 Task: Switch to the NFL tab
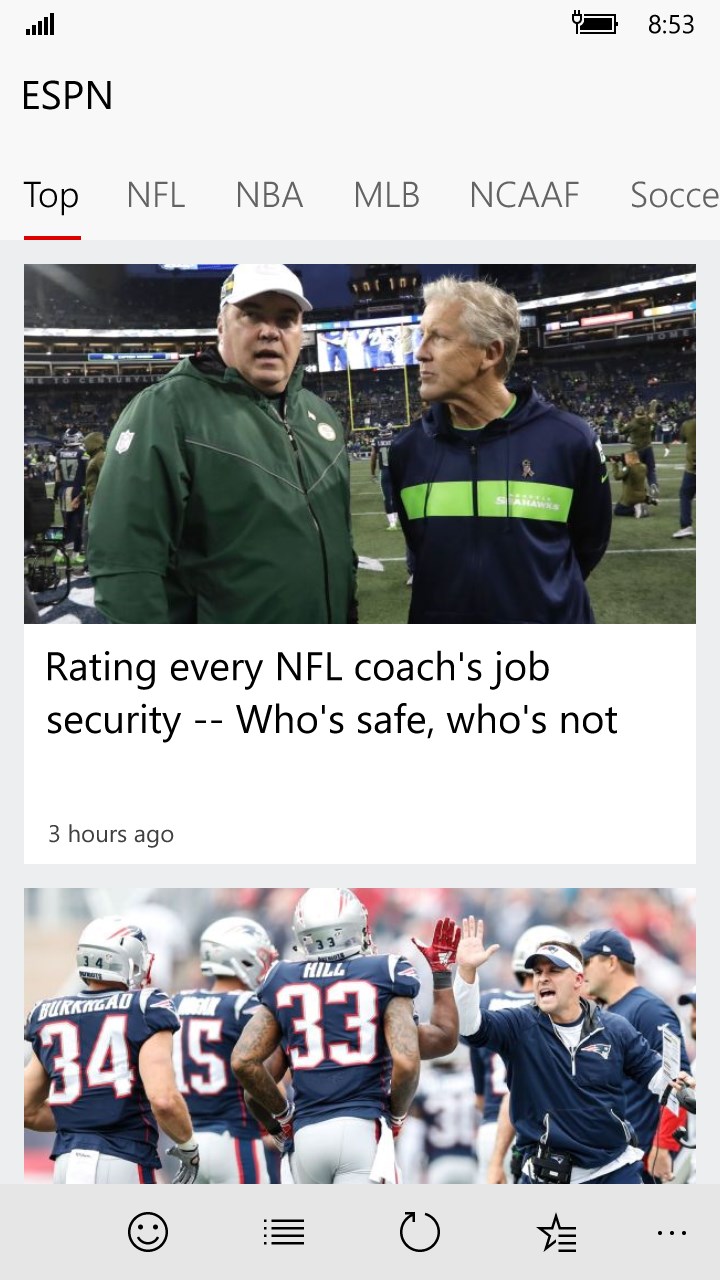(156, 195)
